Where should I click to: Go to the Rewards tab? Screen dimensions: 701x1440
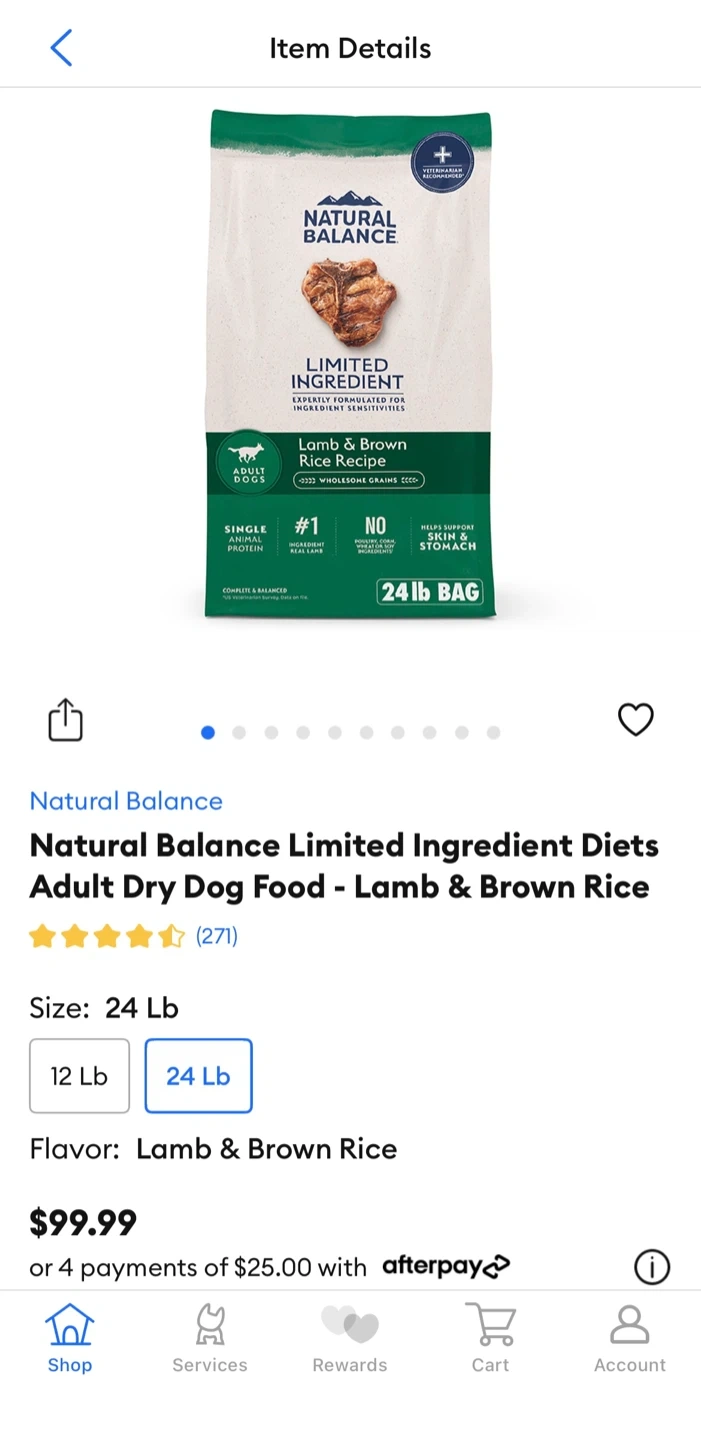tap(350, 1338)
